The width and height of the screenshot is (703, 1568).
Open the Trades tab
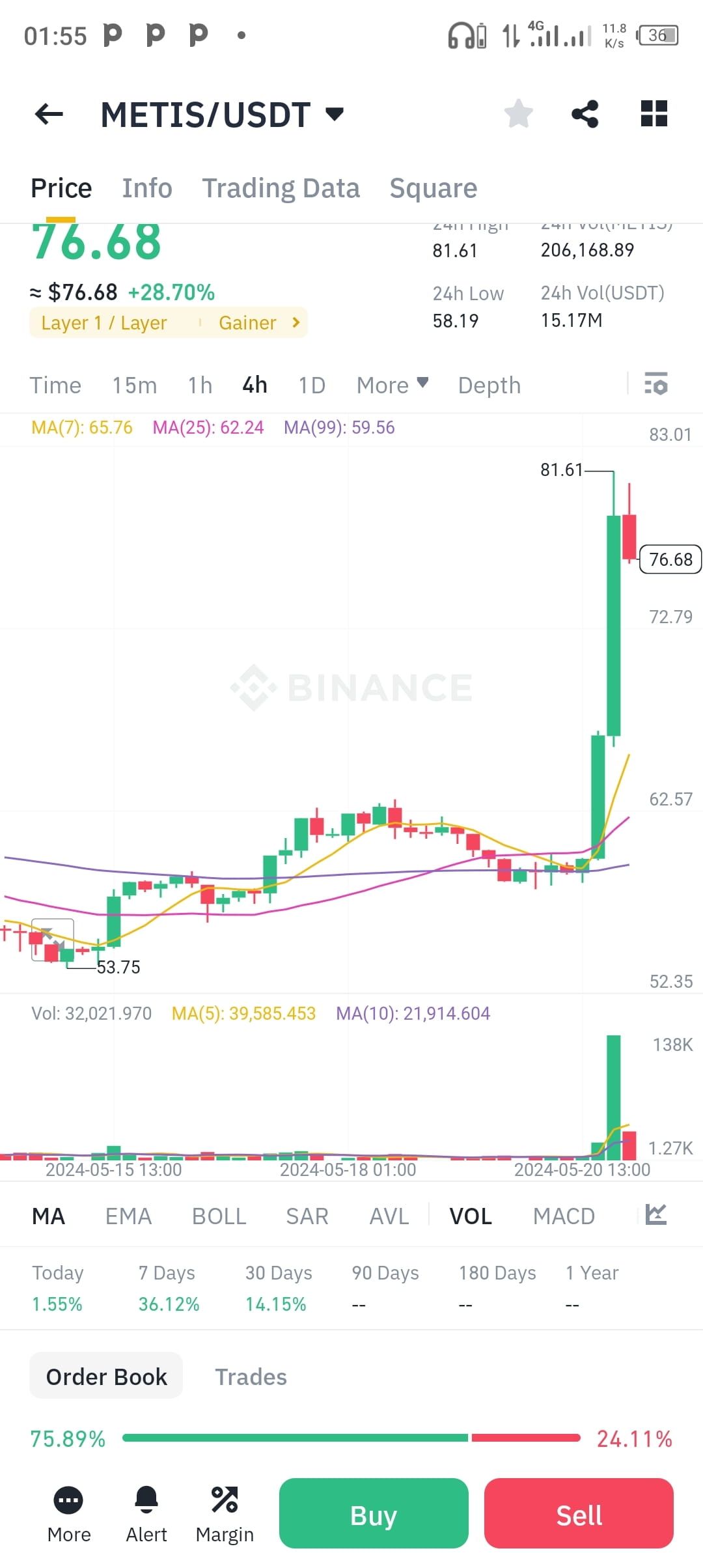click(x=251, y=1377)
